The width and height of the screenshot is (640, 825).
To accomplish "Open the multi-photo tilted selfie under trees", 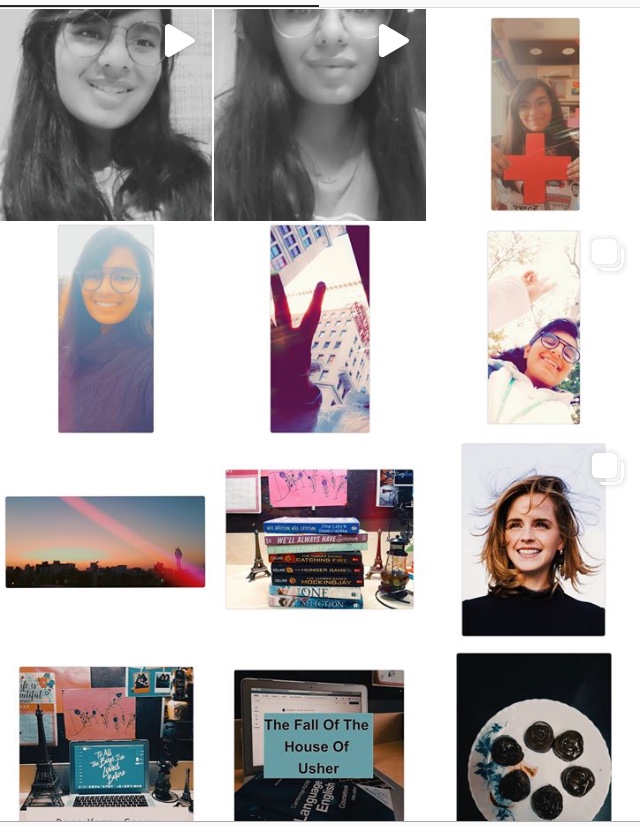I will pyautogui.click(x=533, y=328).
